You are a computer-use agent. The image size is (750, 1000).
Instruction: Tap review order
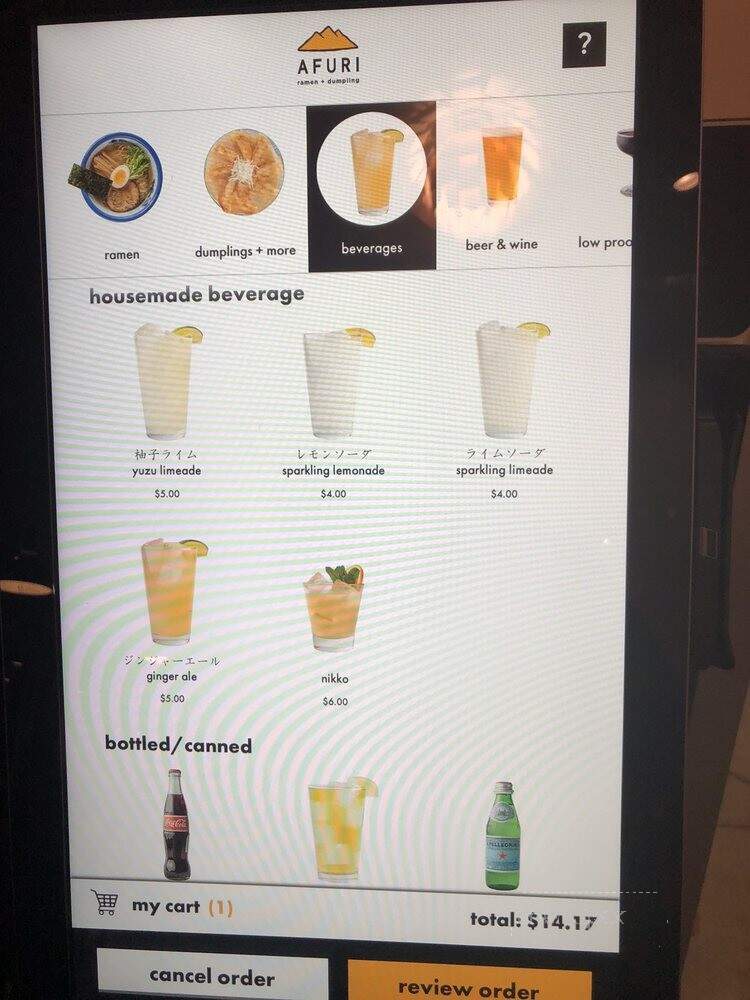(x=469, y=985)
